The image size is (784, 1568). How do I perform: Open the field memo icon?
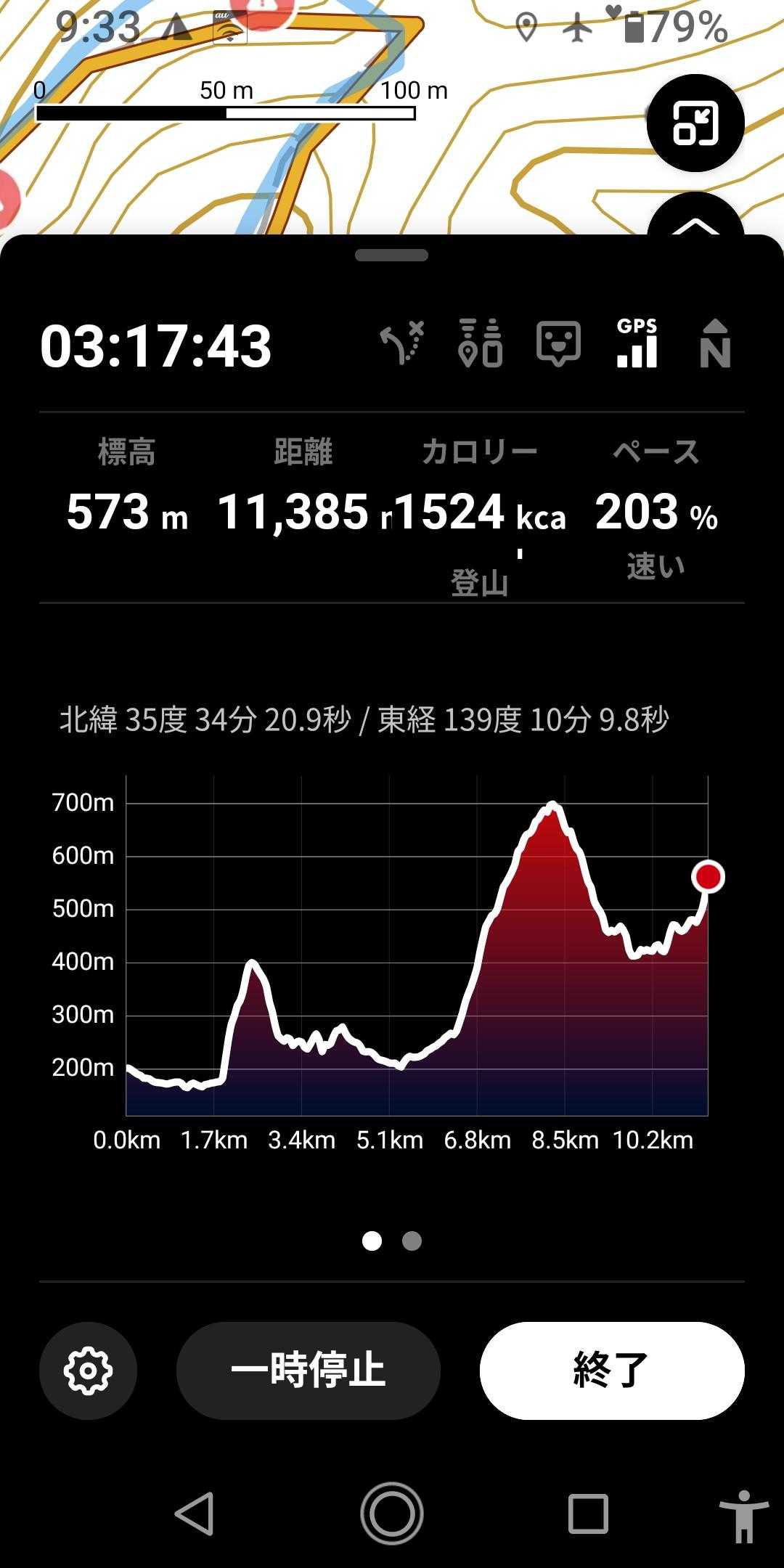558,343
